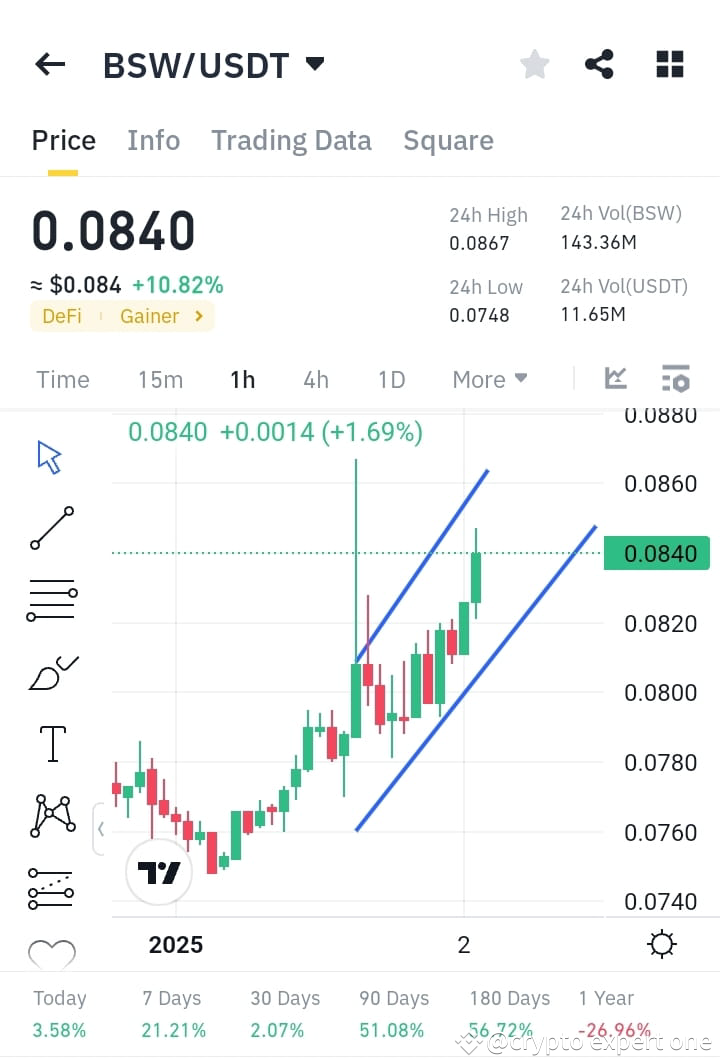Viewport: 720px width, 1064px height.
Task: Select the measure/projection drawing tool
Action: tap(51, 886)
